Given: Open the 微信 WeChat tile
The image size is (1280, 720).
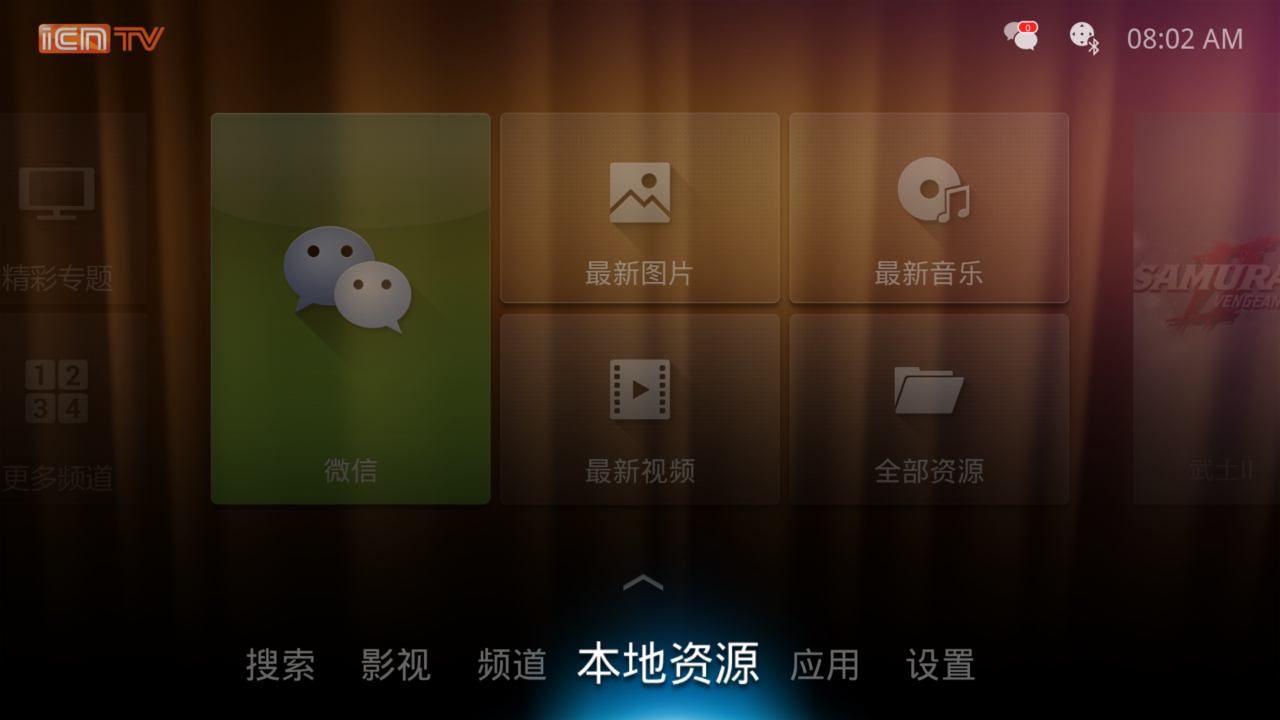Looking at the screenshot, I should (350, 308).
